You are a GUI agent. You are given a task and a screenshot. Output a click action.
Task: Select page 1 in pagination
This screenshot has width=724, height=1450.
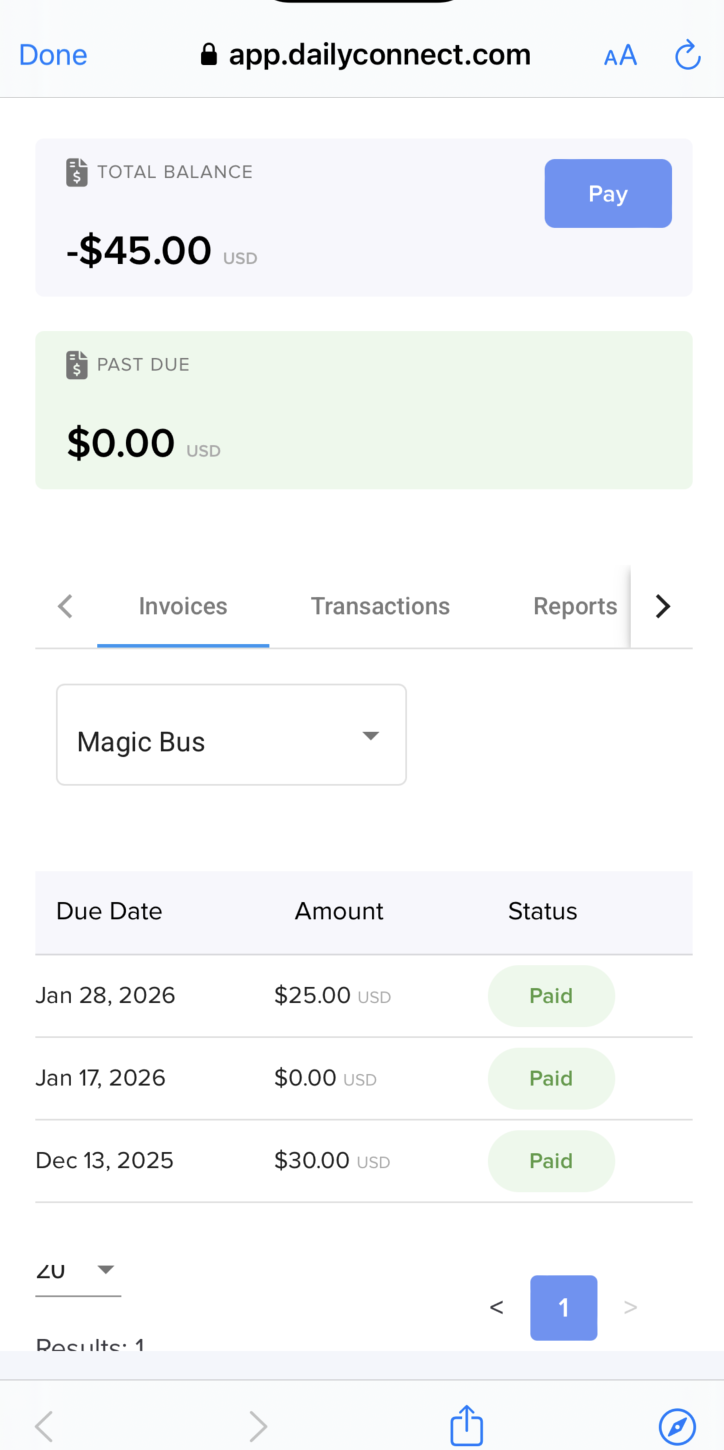tap(563, 1307)
